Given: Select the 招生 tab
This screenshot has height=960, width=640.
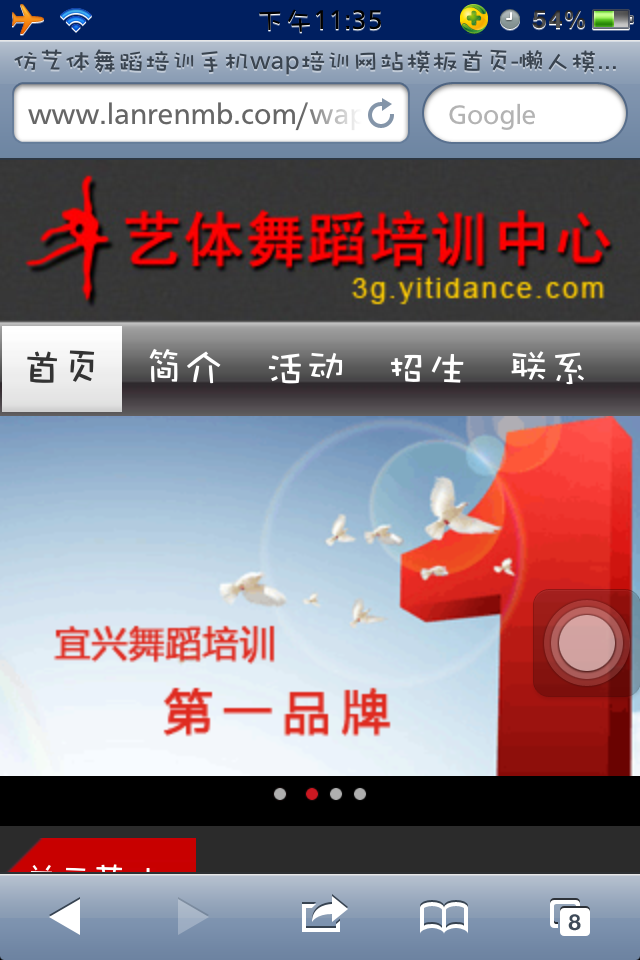Looking at the screenshot, I should 427,368.
